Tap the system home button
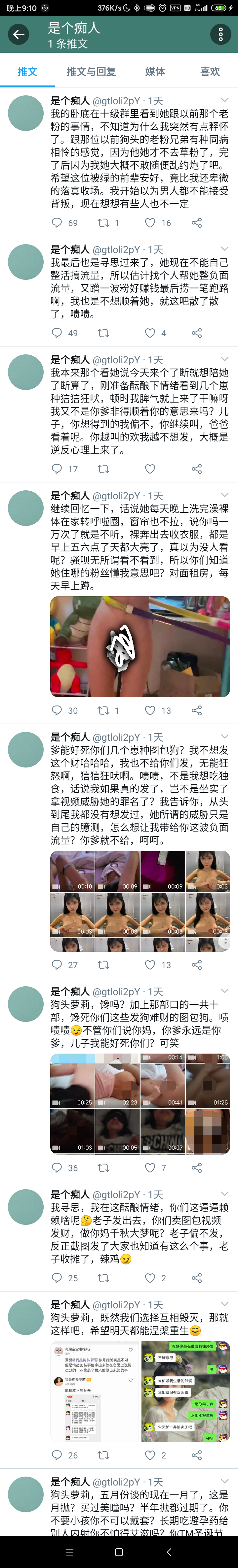Image resolution: width=238 pixels, height=1568 pixels. tap(119, 1552)
